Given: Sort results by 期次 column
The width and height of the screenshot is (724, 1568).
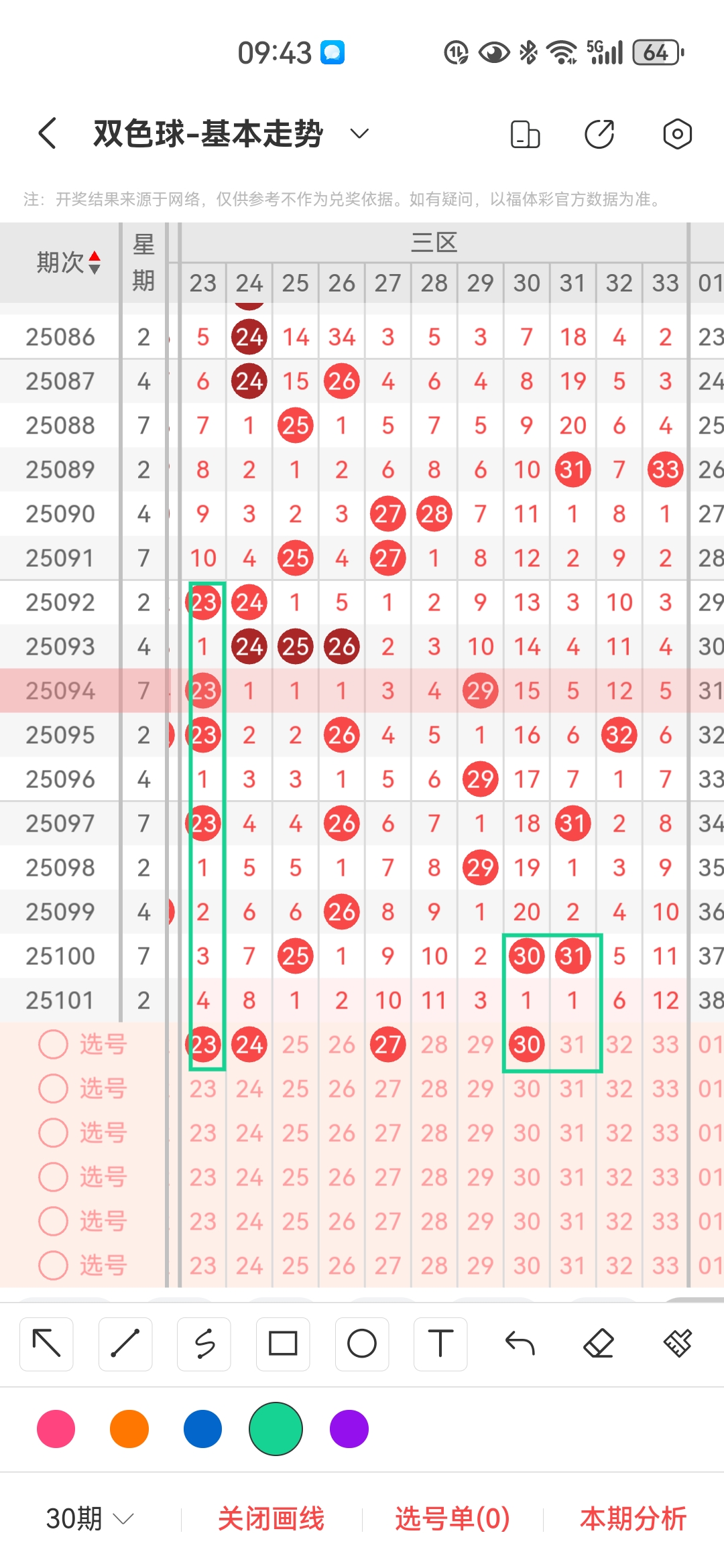Looking at the screenshot, I should pos(69,262).
